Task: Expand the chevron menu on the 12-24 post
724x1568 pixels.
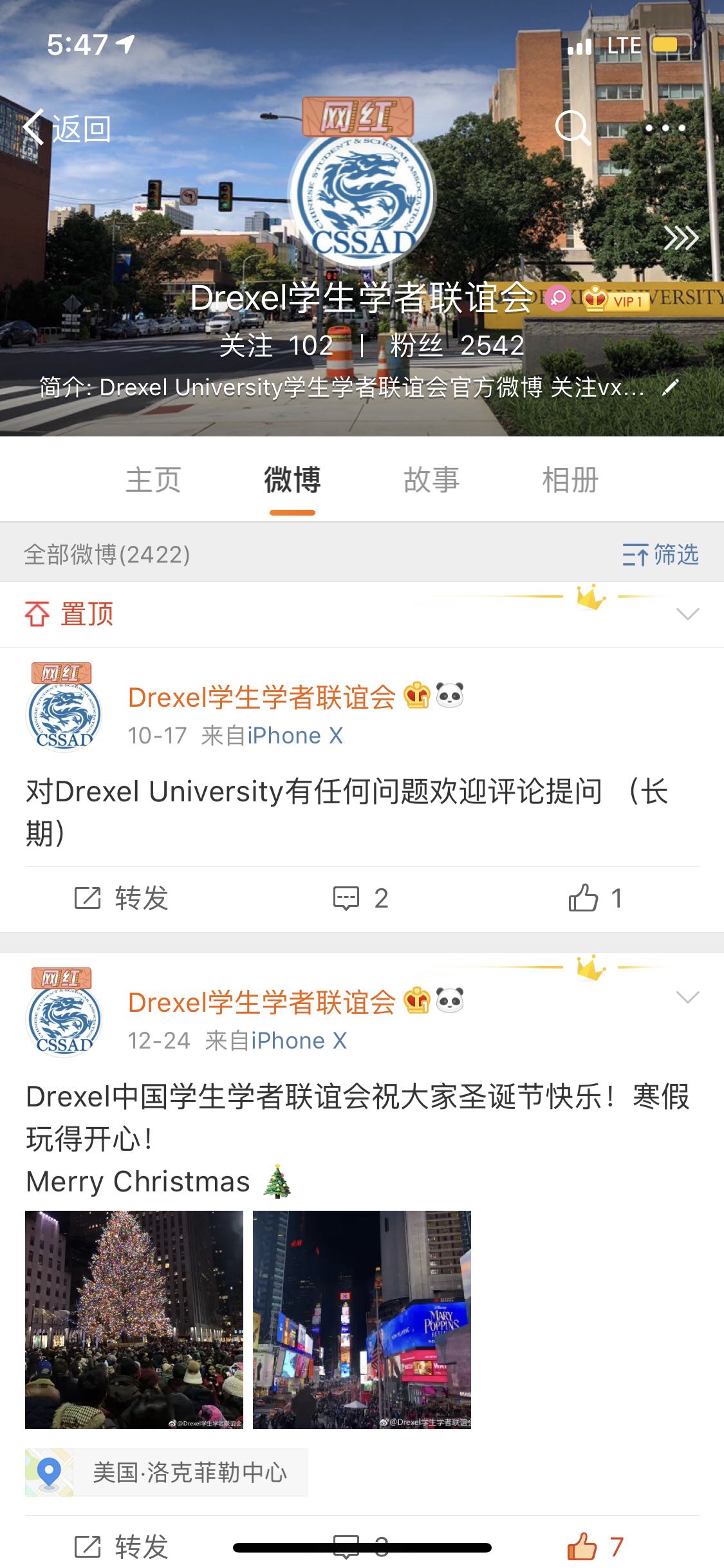Action: coord(687,997)
